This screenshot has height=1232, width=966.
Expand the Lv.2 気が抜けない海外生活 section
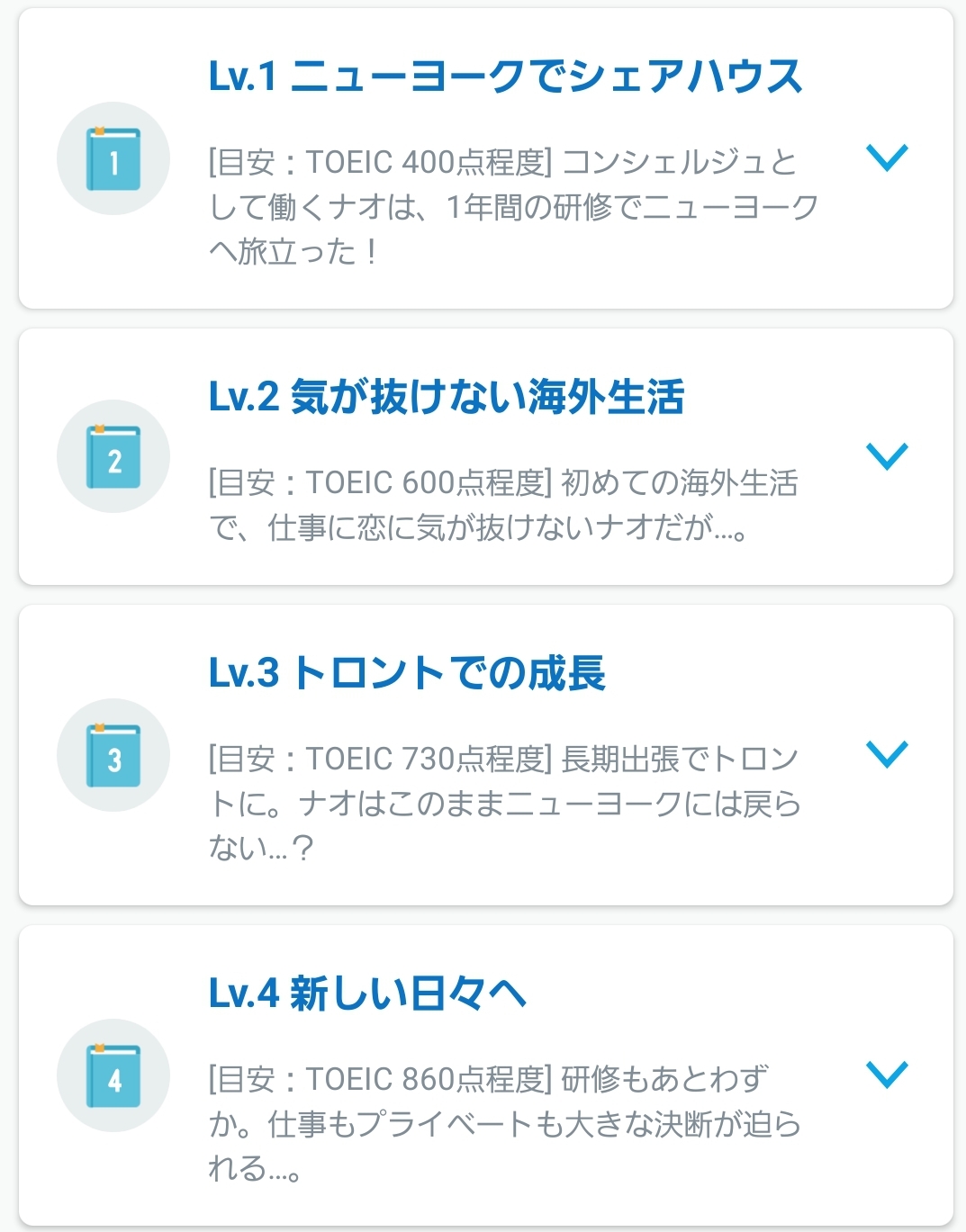tap(887, 456)
